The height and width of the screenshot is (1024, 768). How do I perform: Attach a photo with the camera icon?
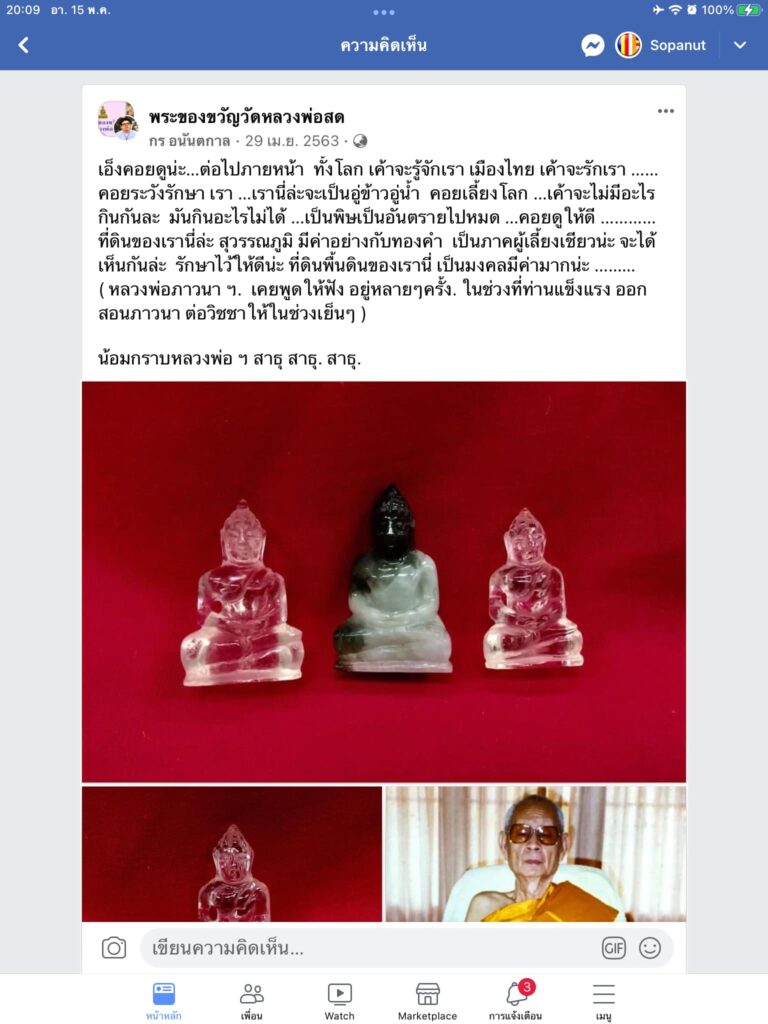(114, 947)
